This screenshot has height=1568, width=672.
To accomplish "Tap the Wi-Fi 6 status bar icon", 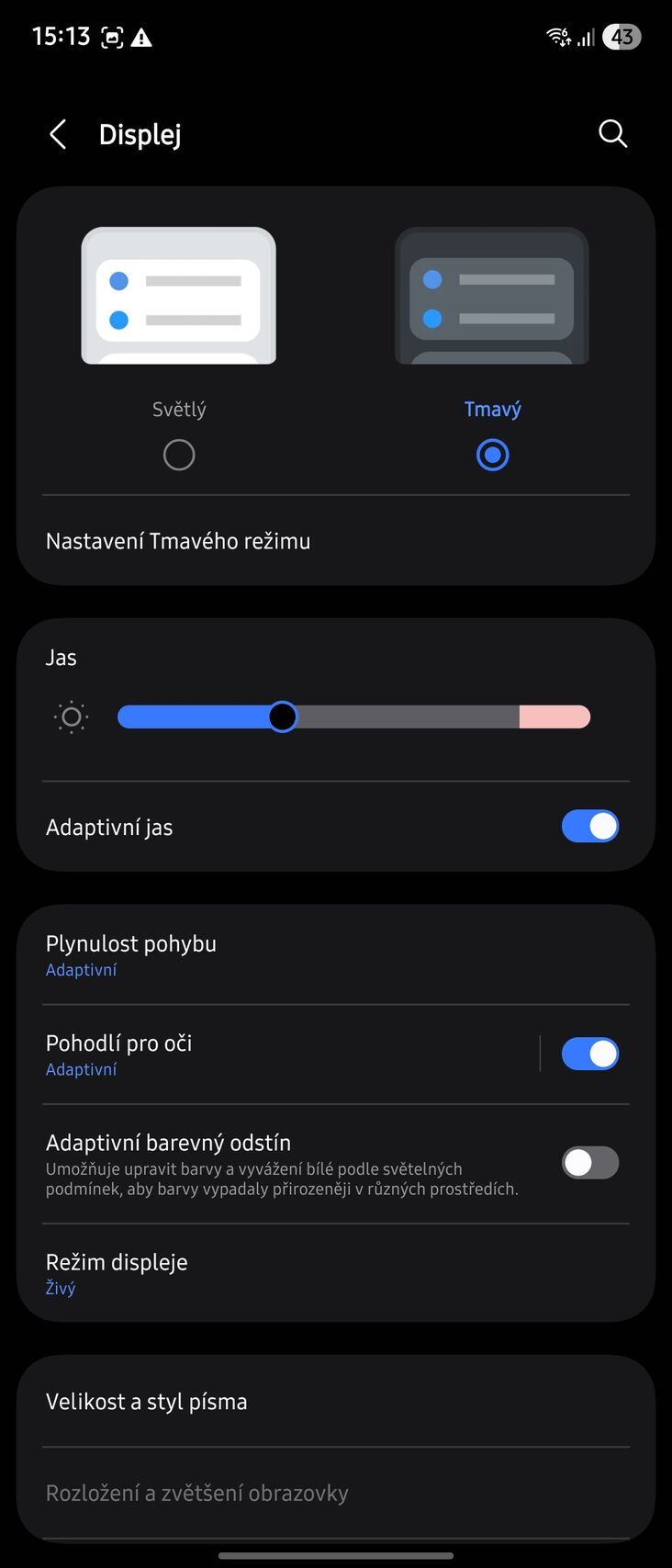I will click(x=554, y=37).
